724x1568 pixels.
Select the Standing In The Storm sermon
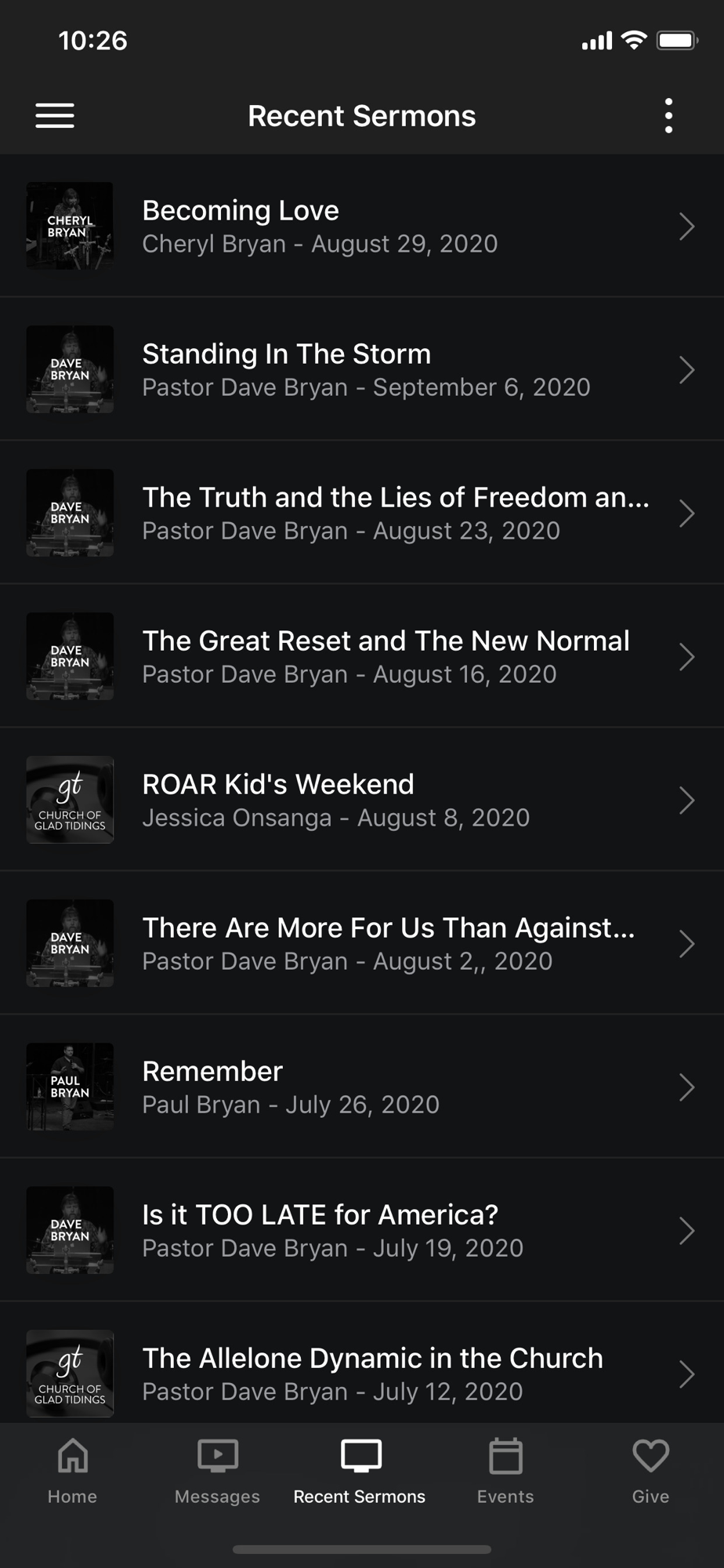362,370
